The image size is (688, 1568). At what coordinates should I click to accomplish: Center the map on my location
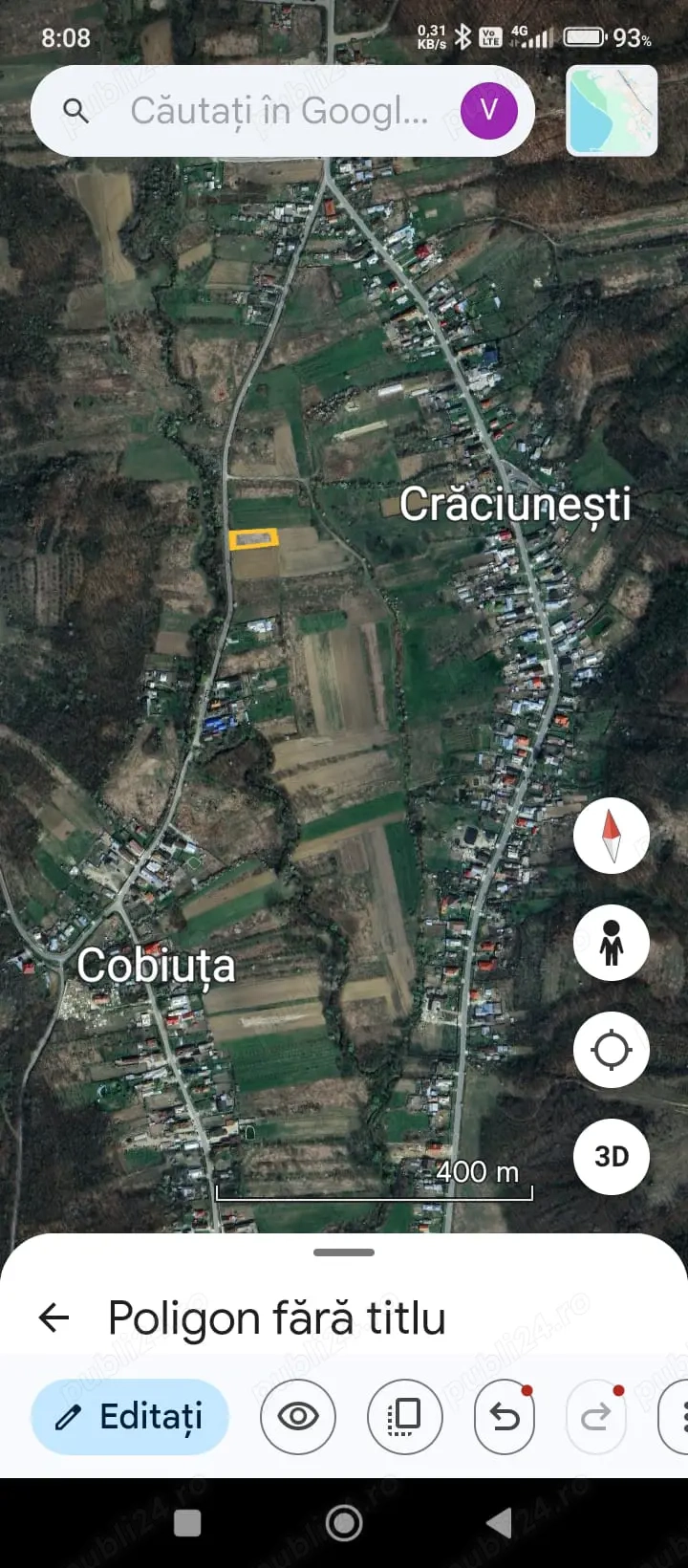click(611, 1049)
